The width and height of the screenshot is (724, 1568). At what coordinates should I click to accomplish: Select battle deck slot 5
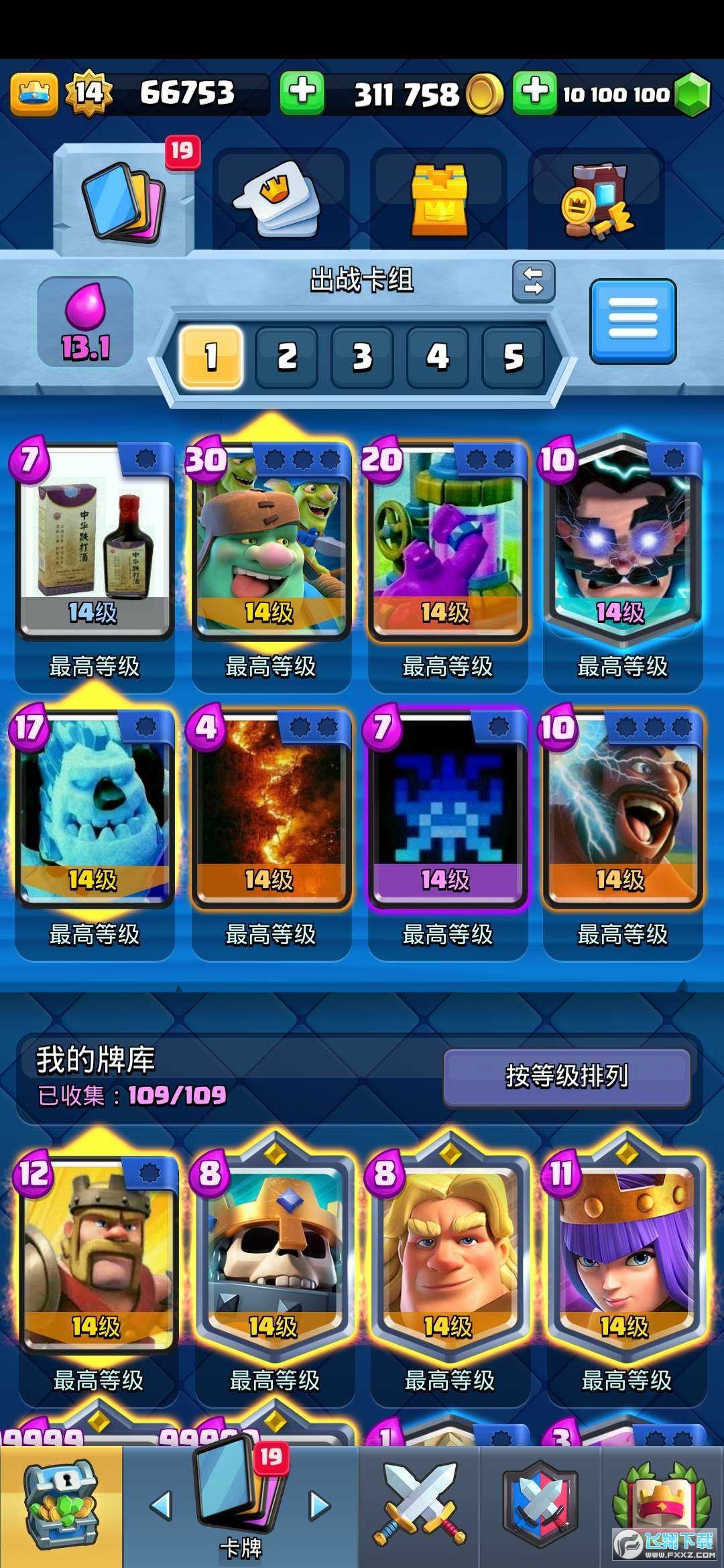pyautogui.click(x=513, y=356)
